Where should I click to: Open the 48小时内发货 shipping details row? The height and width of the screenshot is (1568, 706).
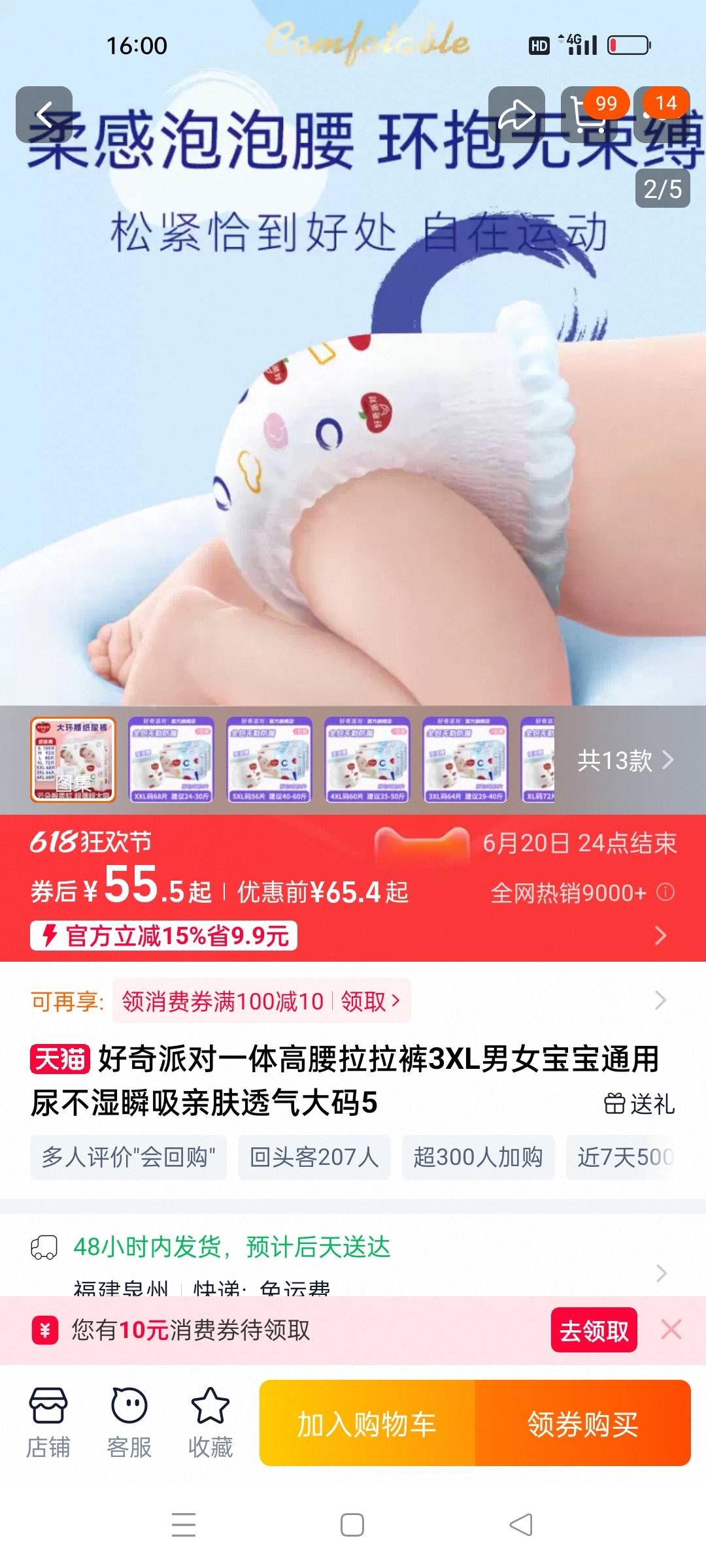(353, 1261)
